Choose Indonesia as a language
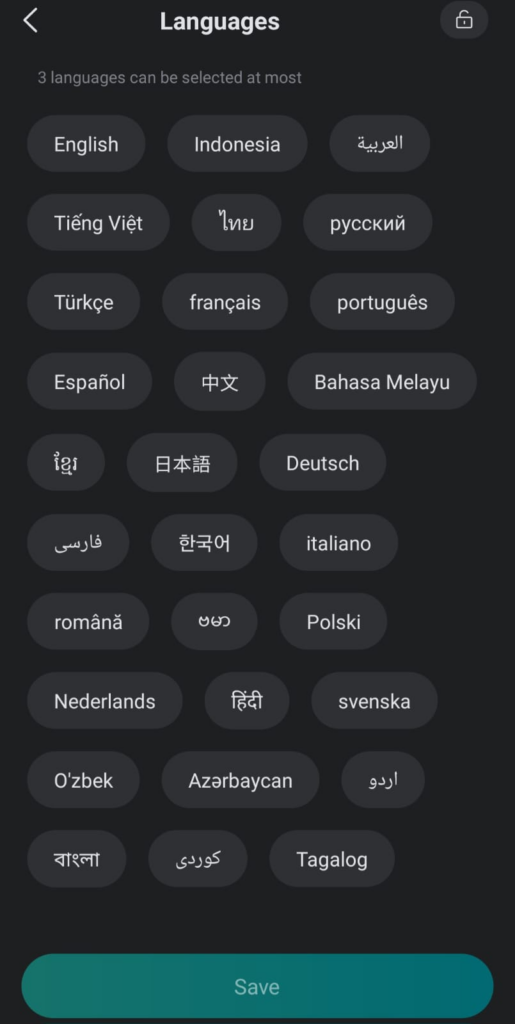Viewport: 515px width, 1024px height. pyautogui.click(x=237, y=144)
